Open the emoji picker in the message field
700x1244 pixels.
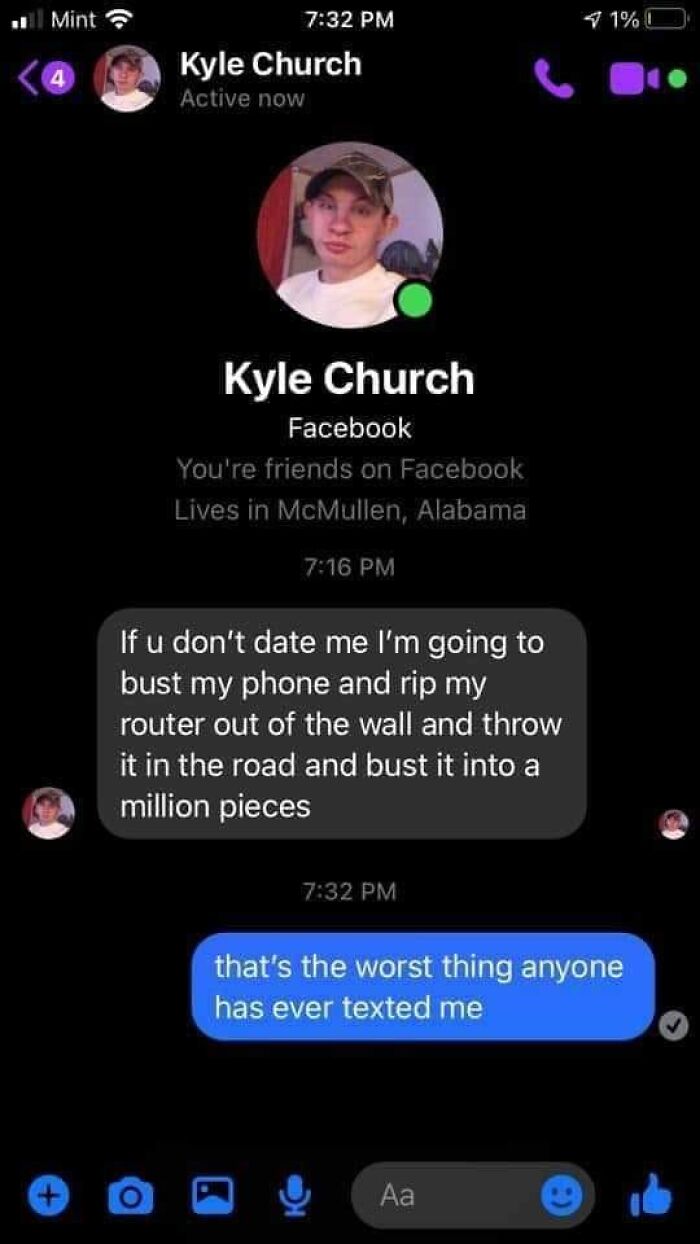tap(561, 1194)
